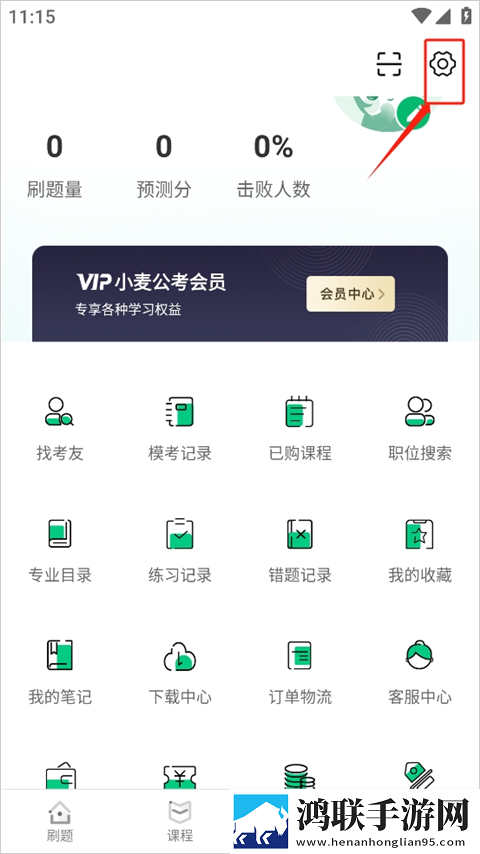
Task: Open 职位搜索
Action: 420,429
